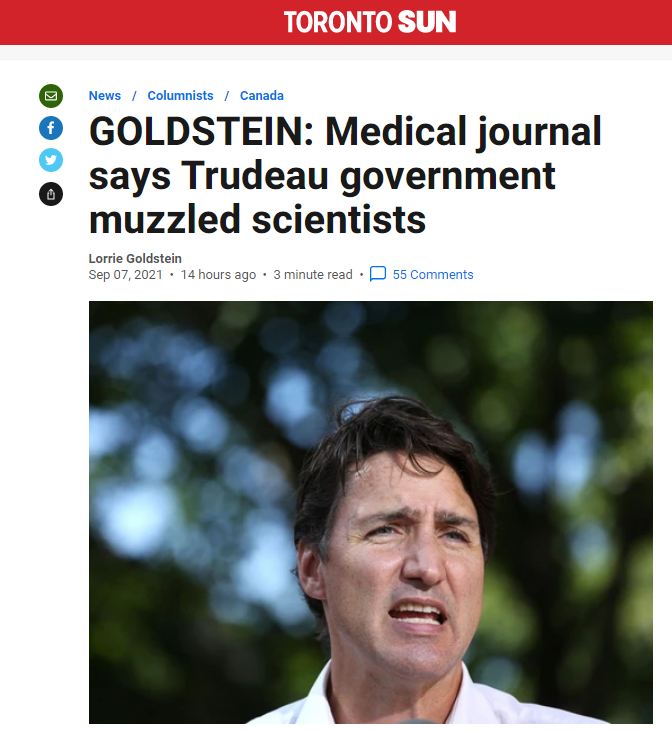Open the Canada category link
The height and width of the screenshot is (730, 672).
pyautogui.click(x=262, y=96)
